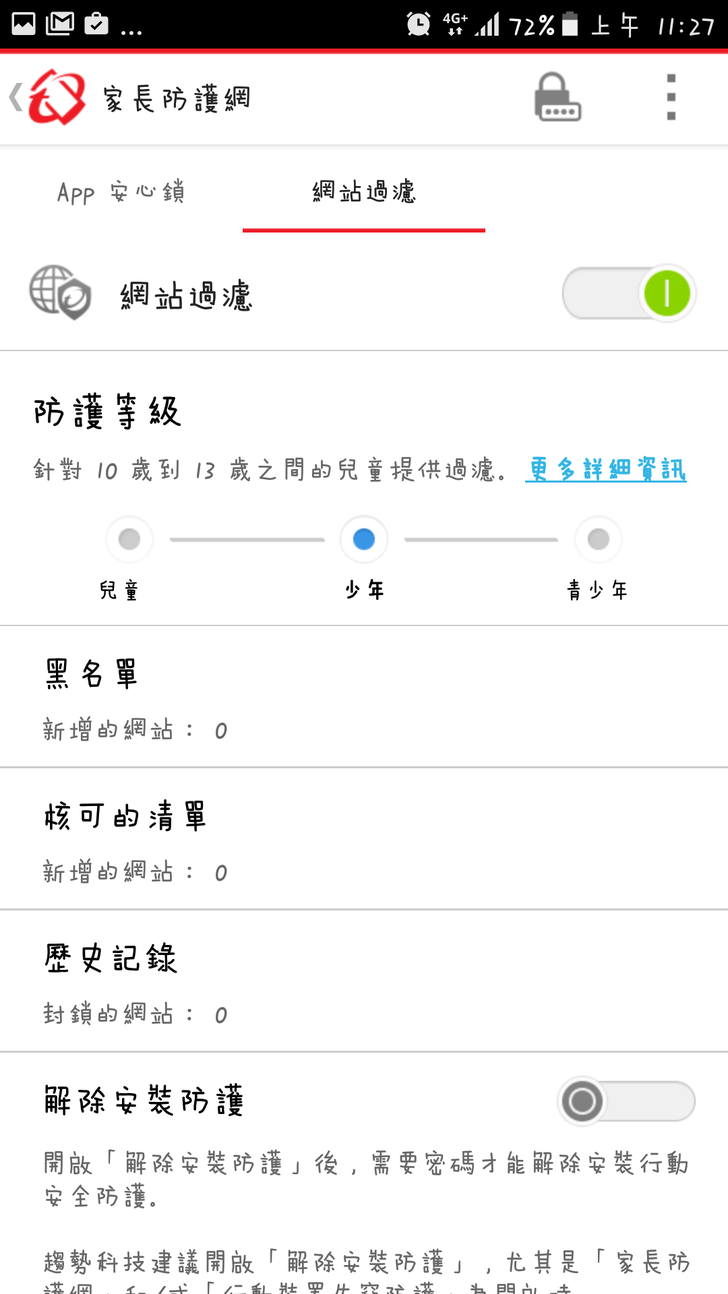Open the 更多詳細資訊 link
Screen dimensions: 728x1294
tap(606, 469)
